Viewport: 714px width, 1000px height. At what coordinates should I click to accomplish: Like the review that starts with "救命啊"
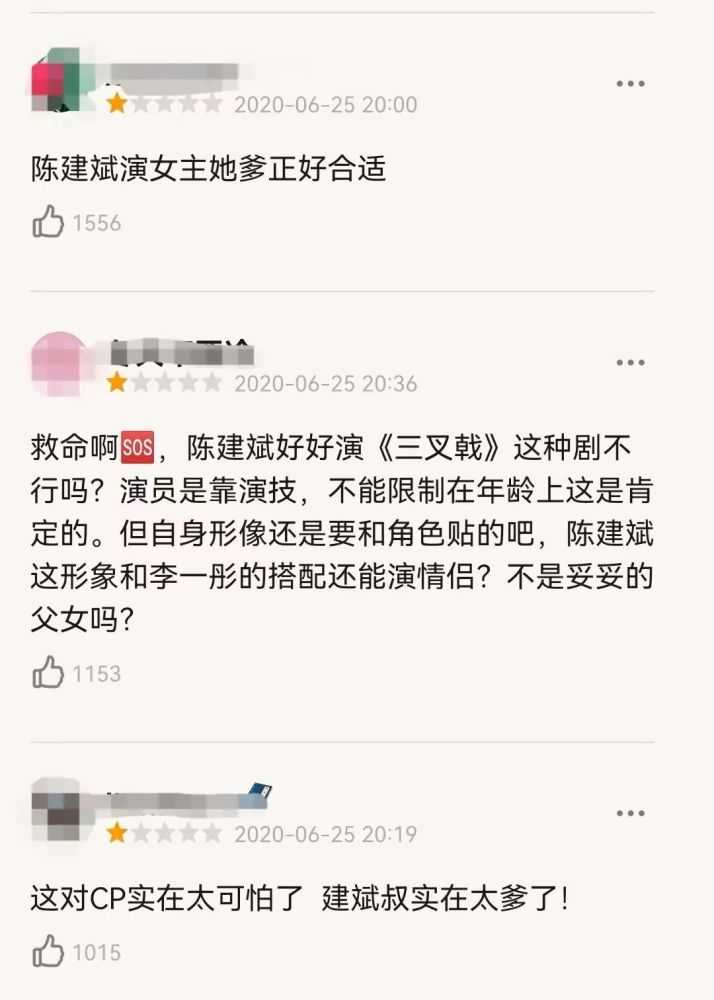48,673
